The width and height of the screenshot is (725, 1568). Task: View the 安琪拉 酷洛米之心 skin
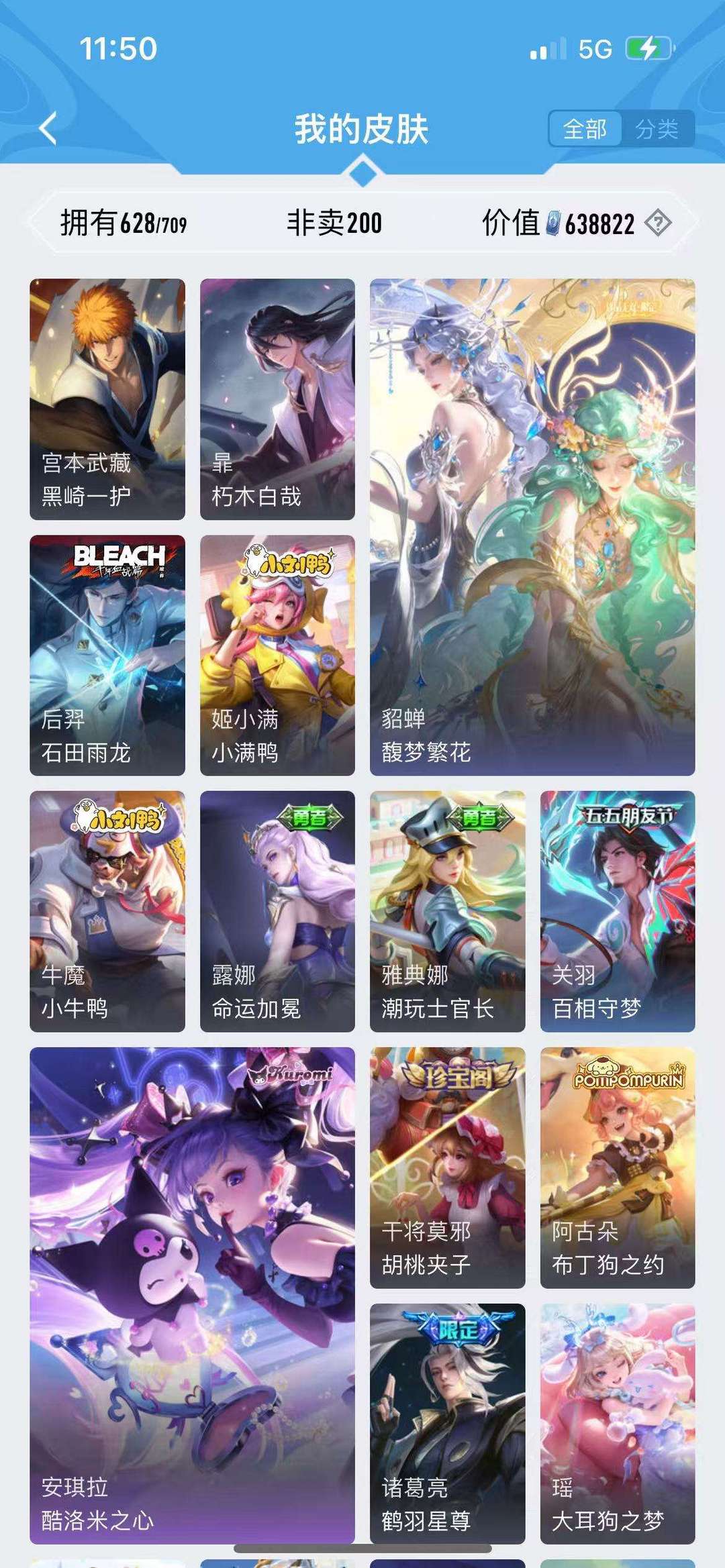pos(192,1296)
